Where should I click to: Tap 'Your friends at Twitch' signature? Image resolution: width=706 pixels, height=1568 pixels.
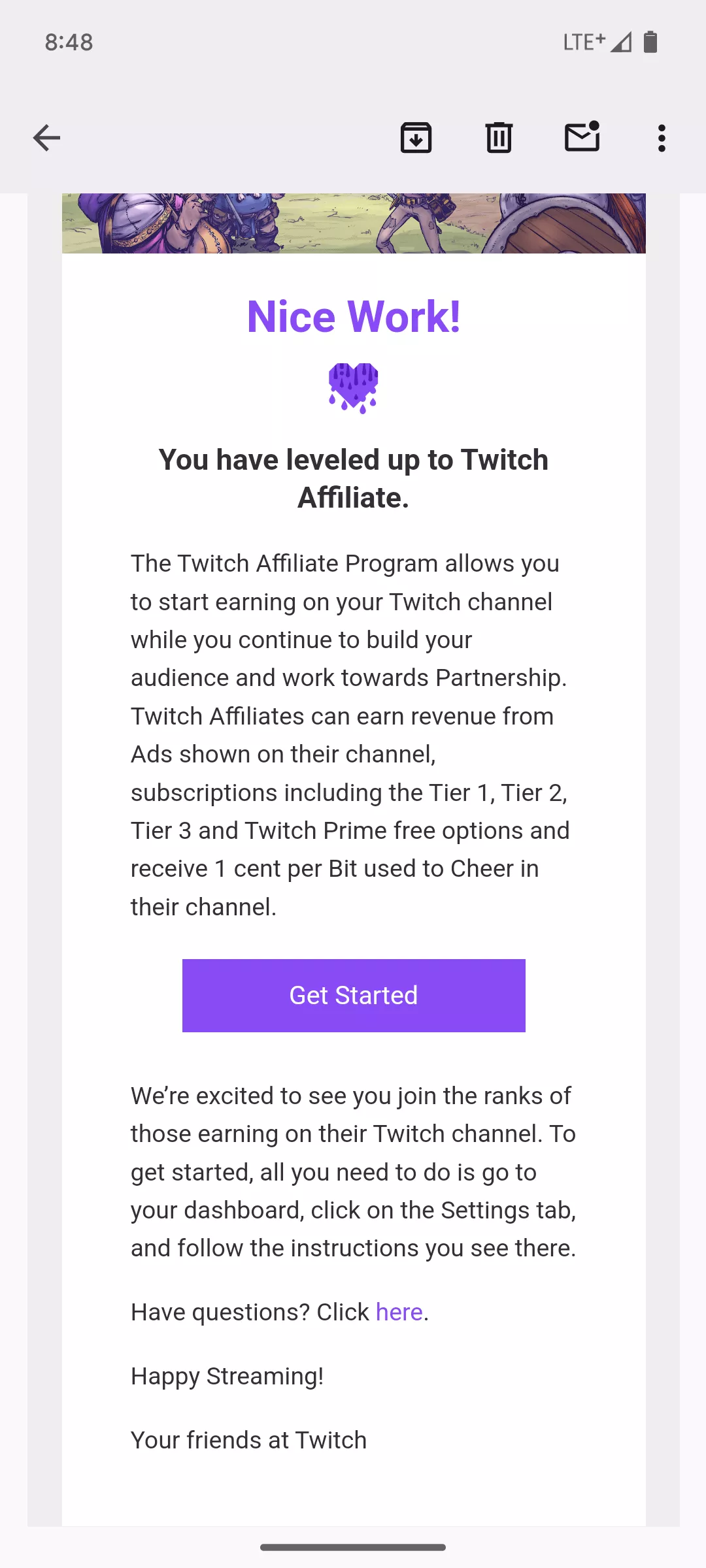pyautogui.click(x=248, y=1440)
